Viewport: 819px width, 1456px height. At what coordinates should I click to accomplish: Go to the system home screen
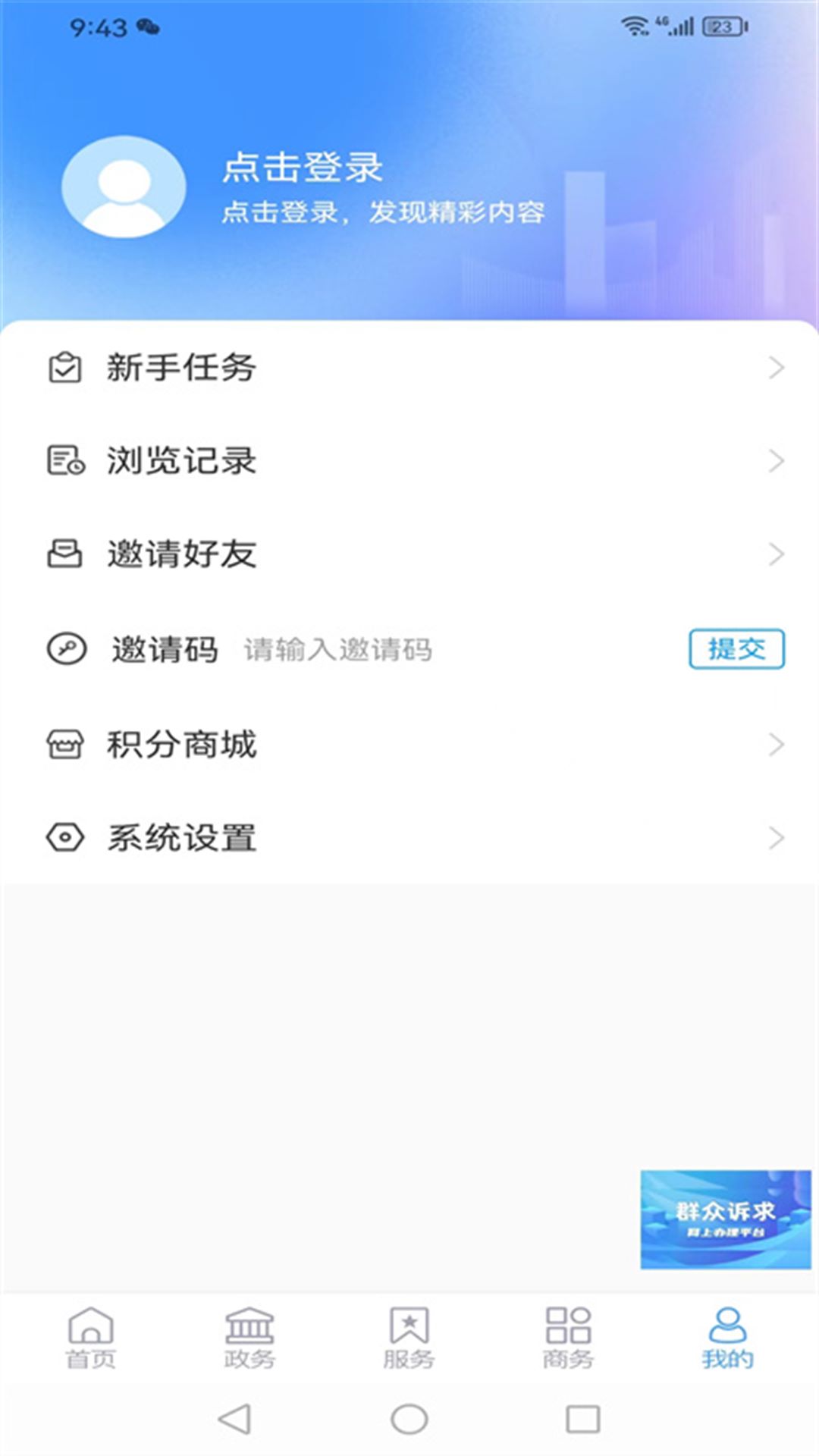(409, 1419)
